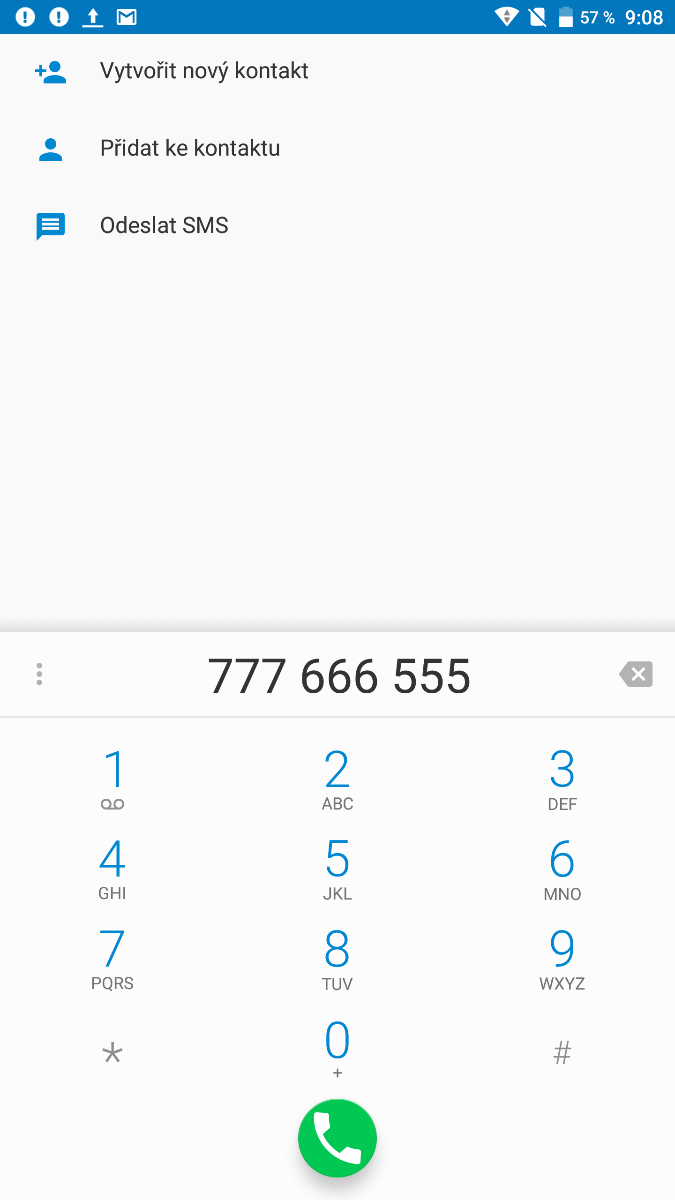
Task: Tap keypad digit 3 DEF
Action: (562, 780)
